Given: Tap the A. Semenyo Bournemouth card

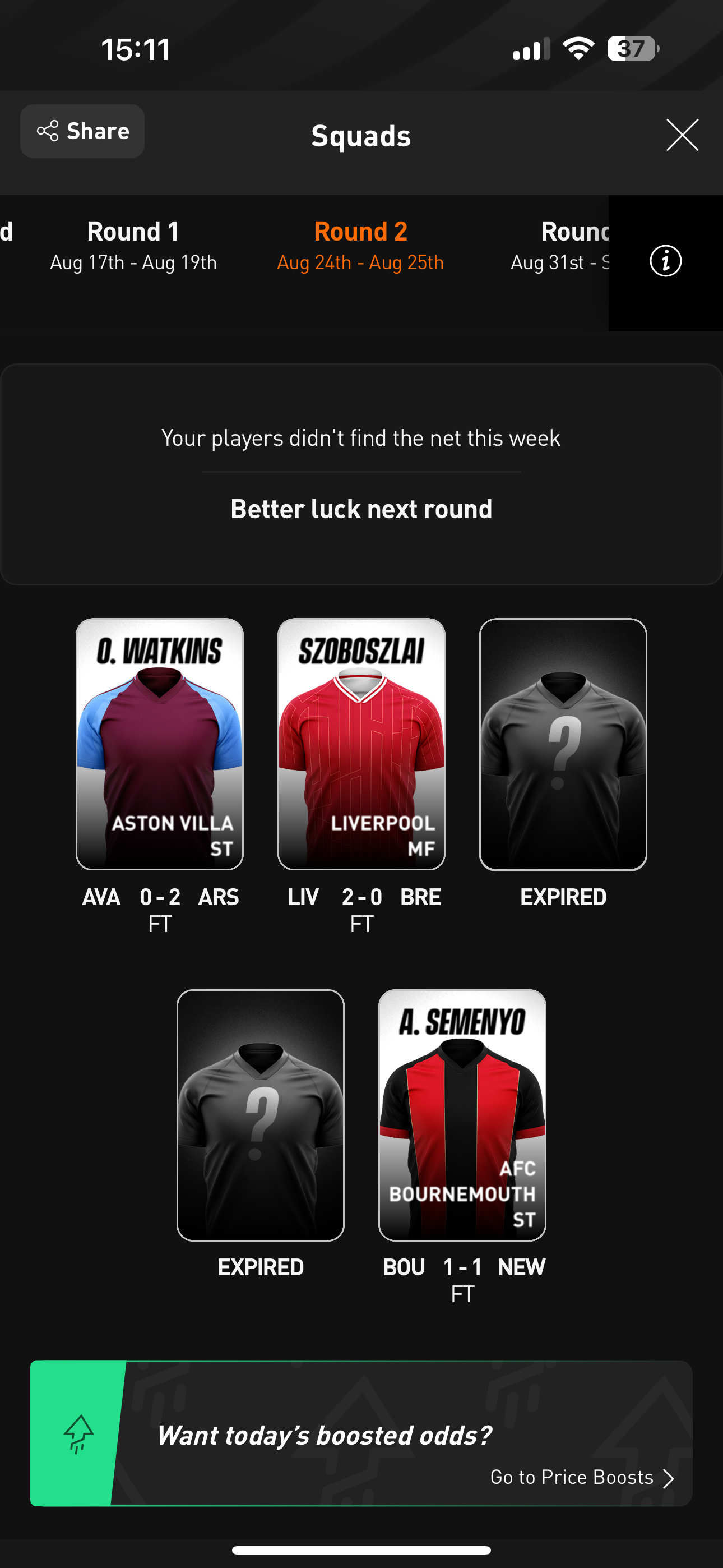Looking at the screenshot, I should [x=462, y=1117].
